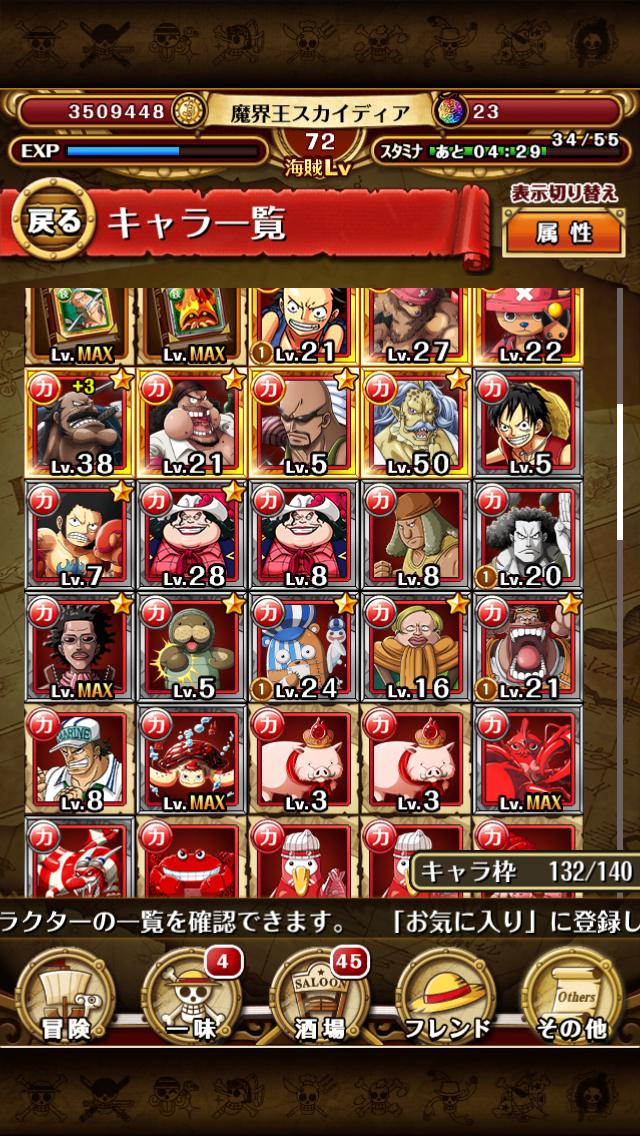Viewport: 640px width, 1136px height.
Task: Open the Lv.16 character card
Action: coord(416,647)
